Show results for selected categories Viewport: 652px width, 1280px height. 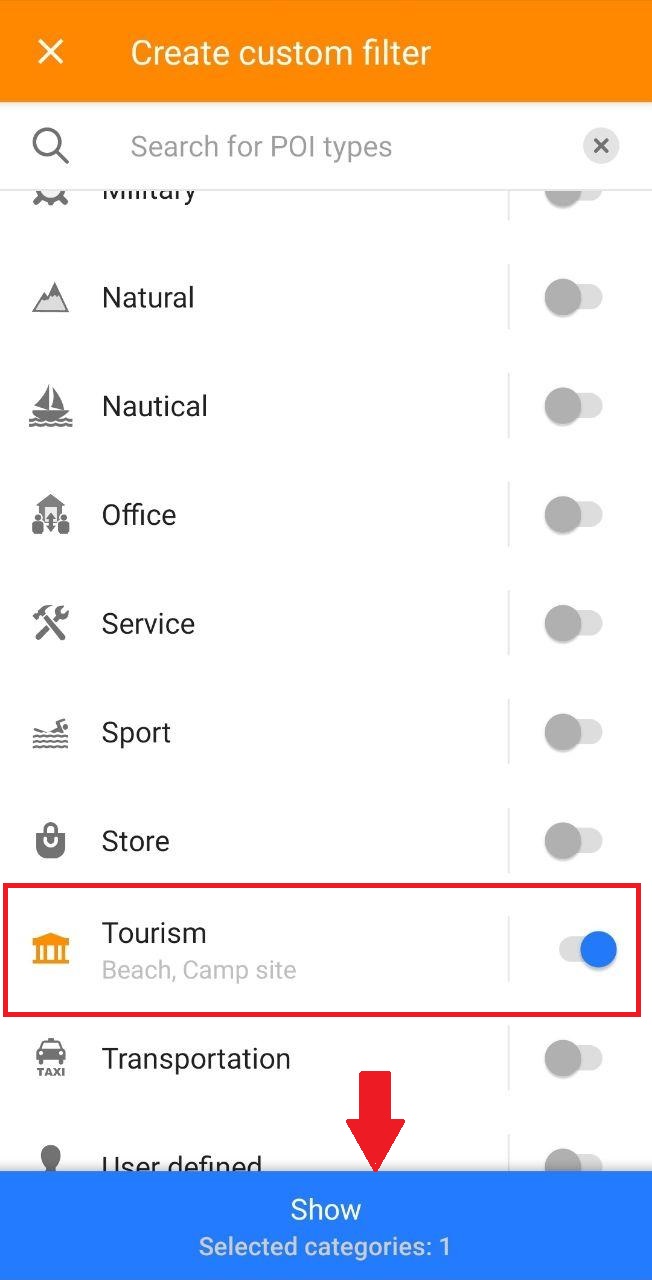tap(326, 1226)
